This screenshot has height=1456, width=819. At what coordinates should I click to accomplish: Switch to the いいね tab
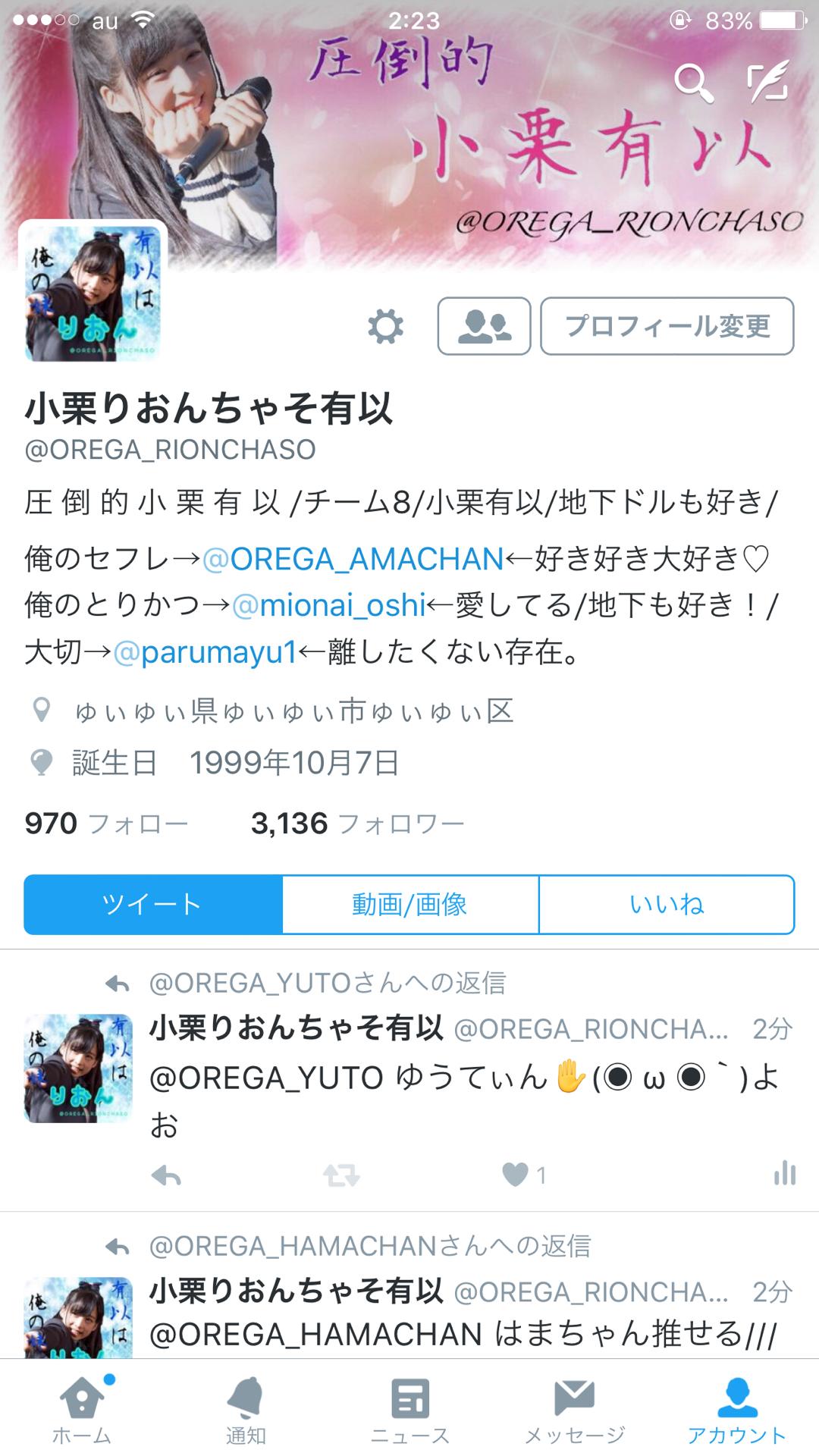click(667, 905)
